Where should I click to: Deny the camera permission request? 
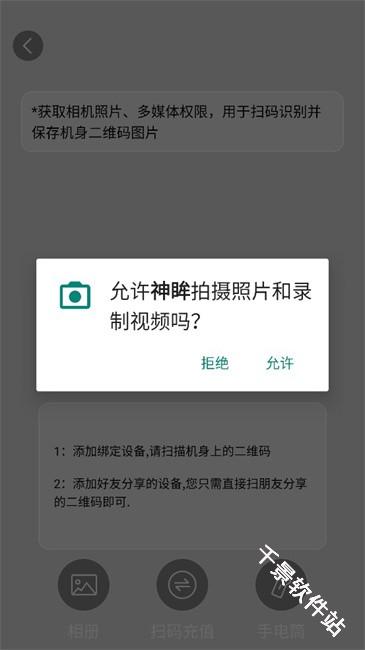(214, 363)
